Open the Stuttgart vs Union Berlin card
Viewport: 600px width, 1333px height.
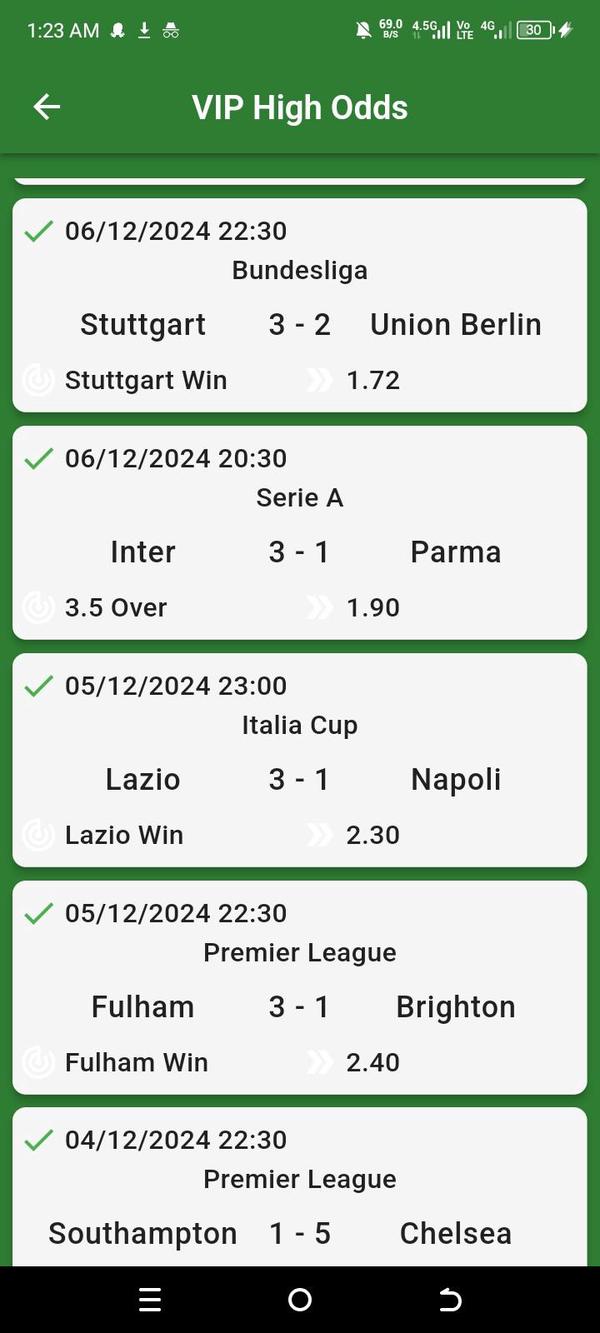point(299,305)
